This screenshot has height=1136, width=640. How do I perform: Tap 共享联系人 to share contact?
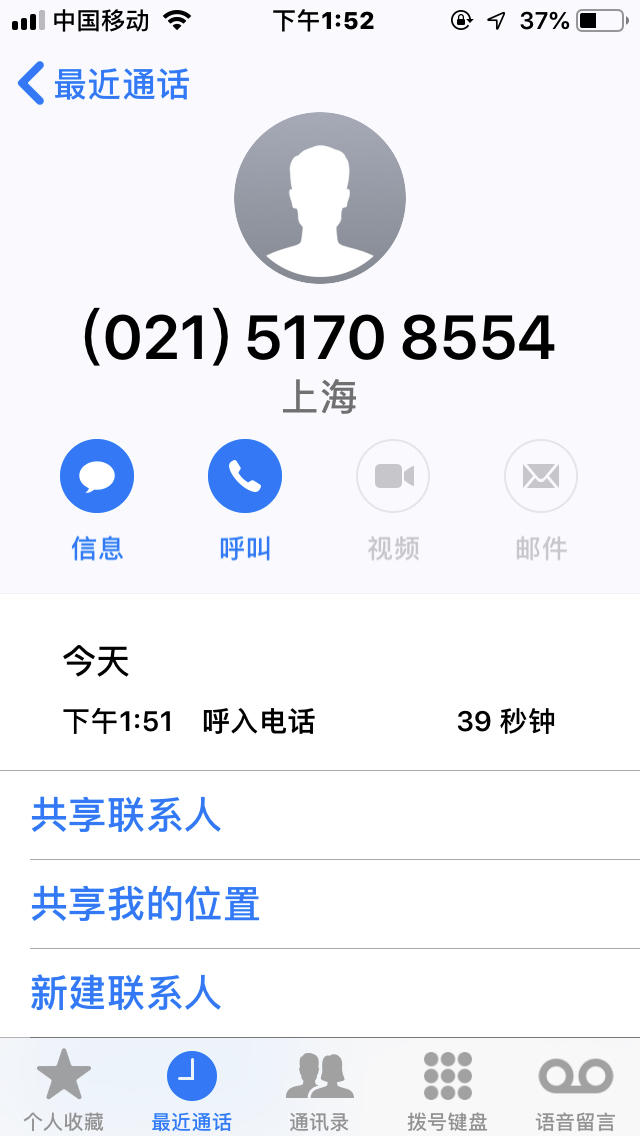pyautogui.click(x=126, y=815)
